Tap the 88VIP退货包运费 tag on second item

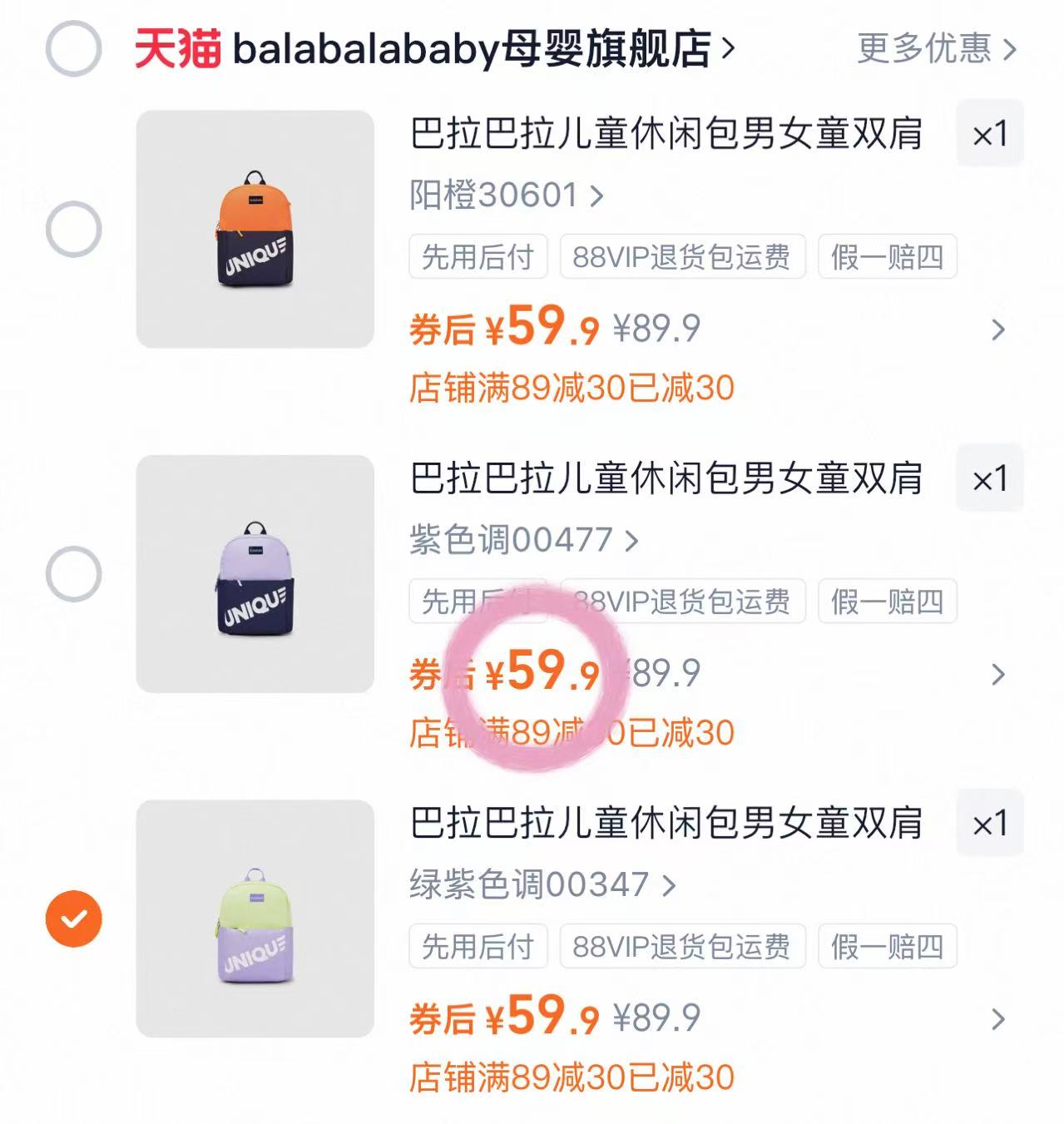pyautogui.click(x=683, y=602)
